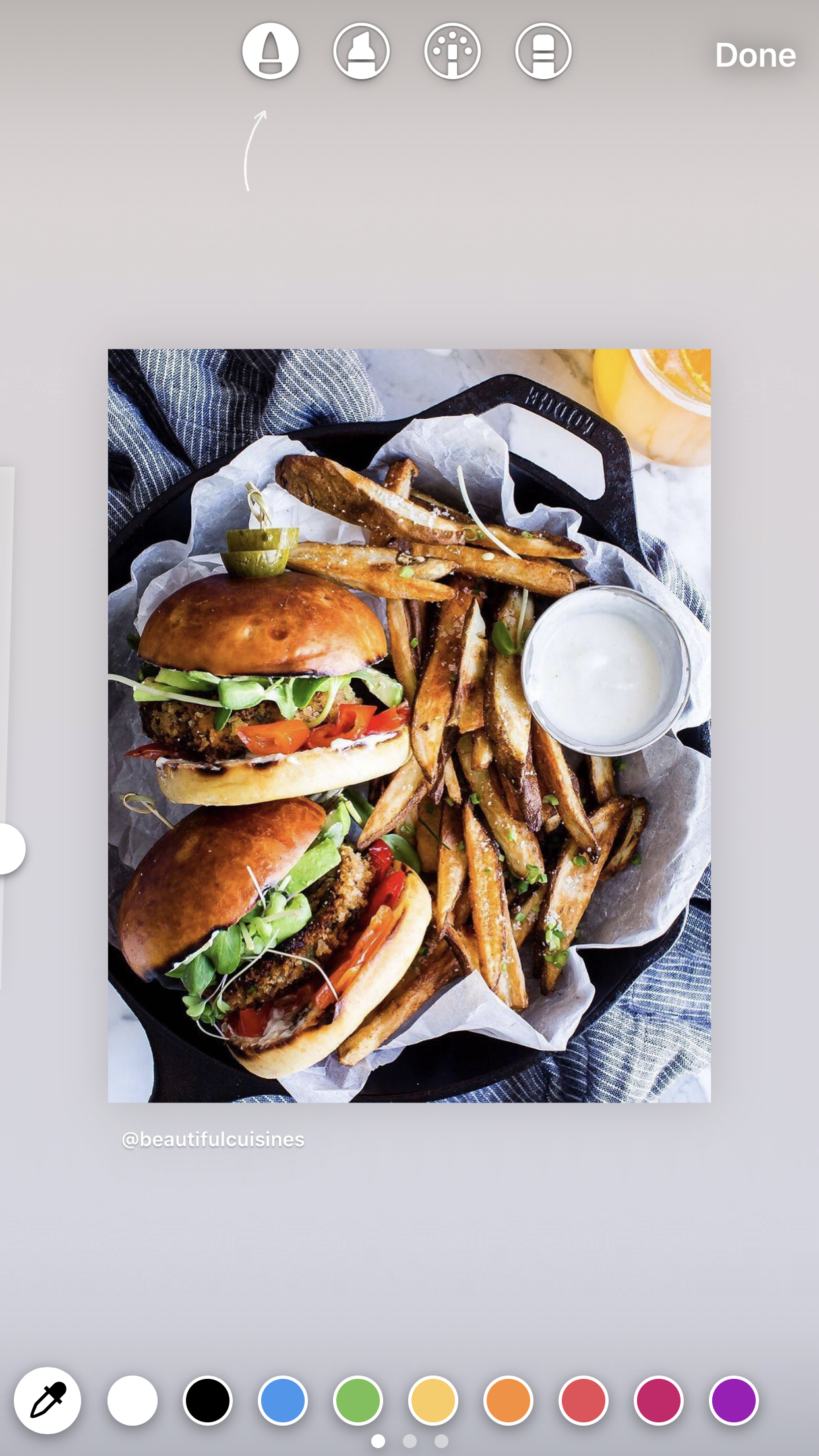Choose the magenta pink color swatch
Viewport: 819px width, 1456px height.
tap(659, 1400)
